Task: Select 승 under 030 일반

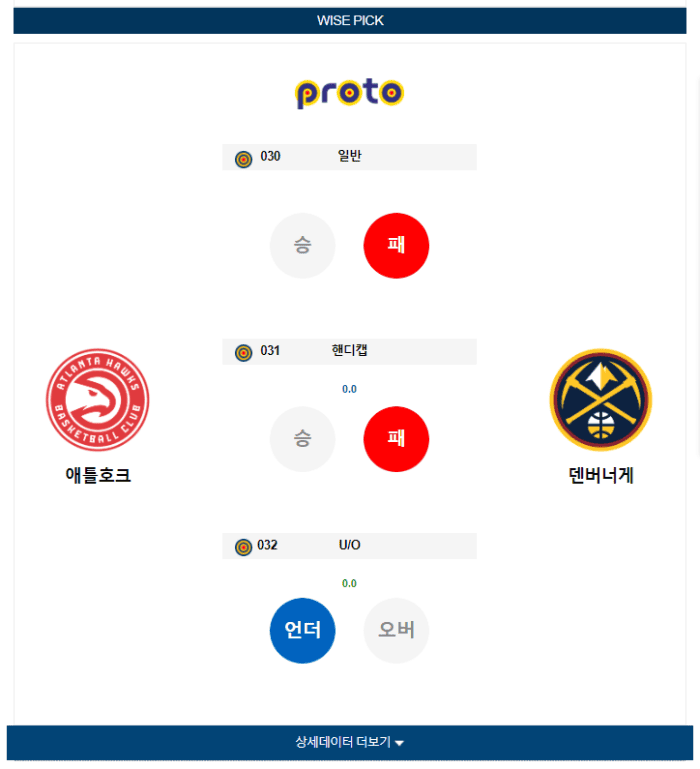Action: coord(302,245)
